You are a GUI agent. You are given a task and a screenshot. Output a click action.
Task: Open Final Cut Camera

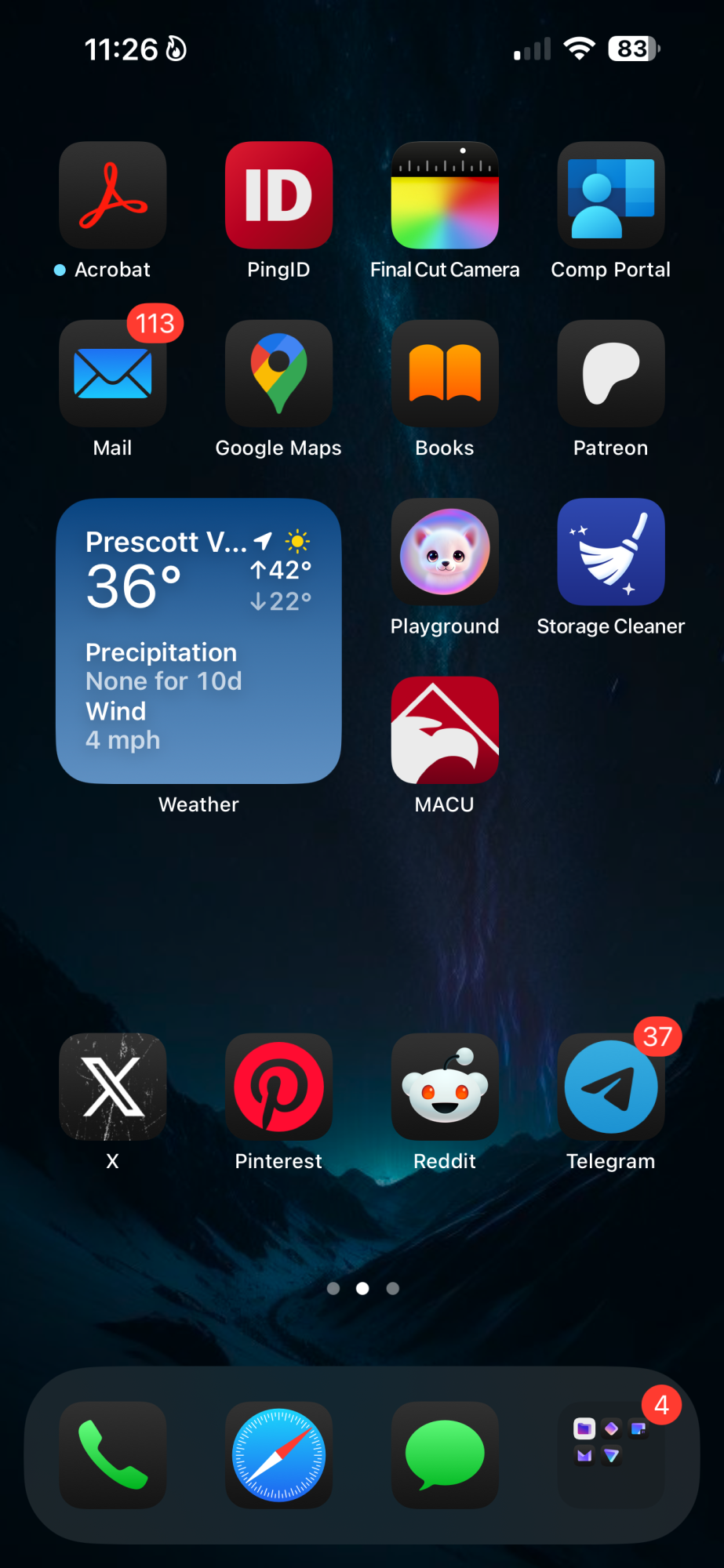445,195
